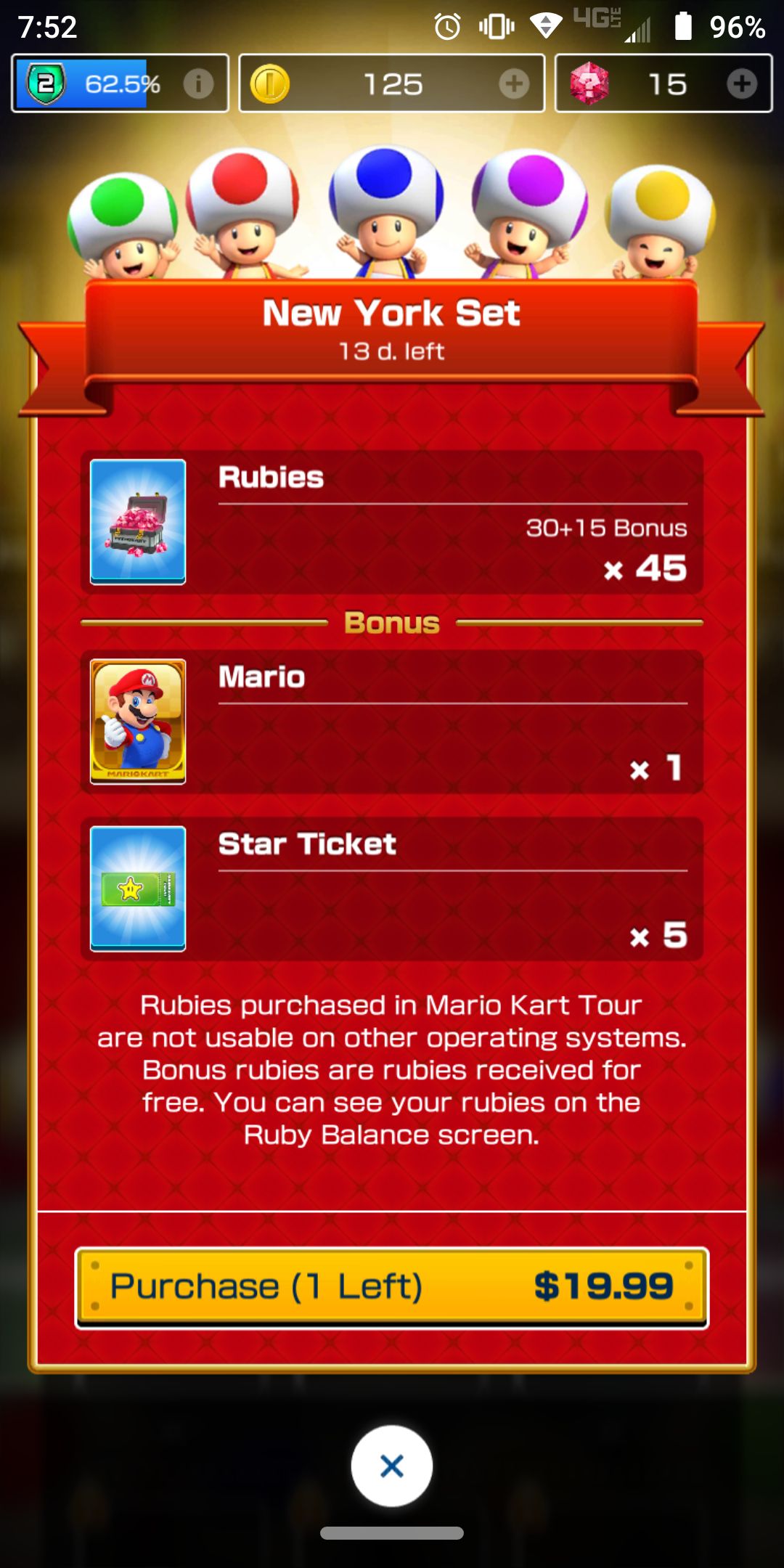Add more rubies with the plus icon

click(742, 83)
